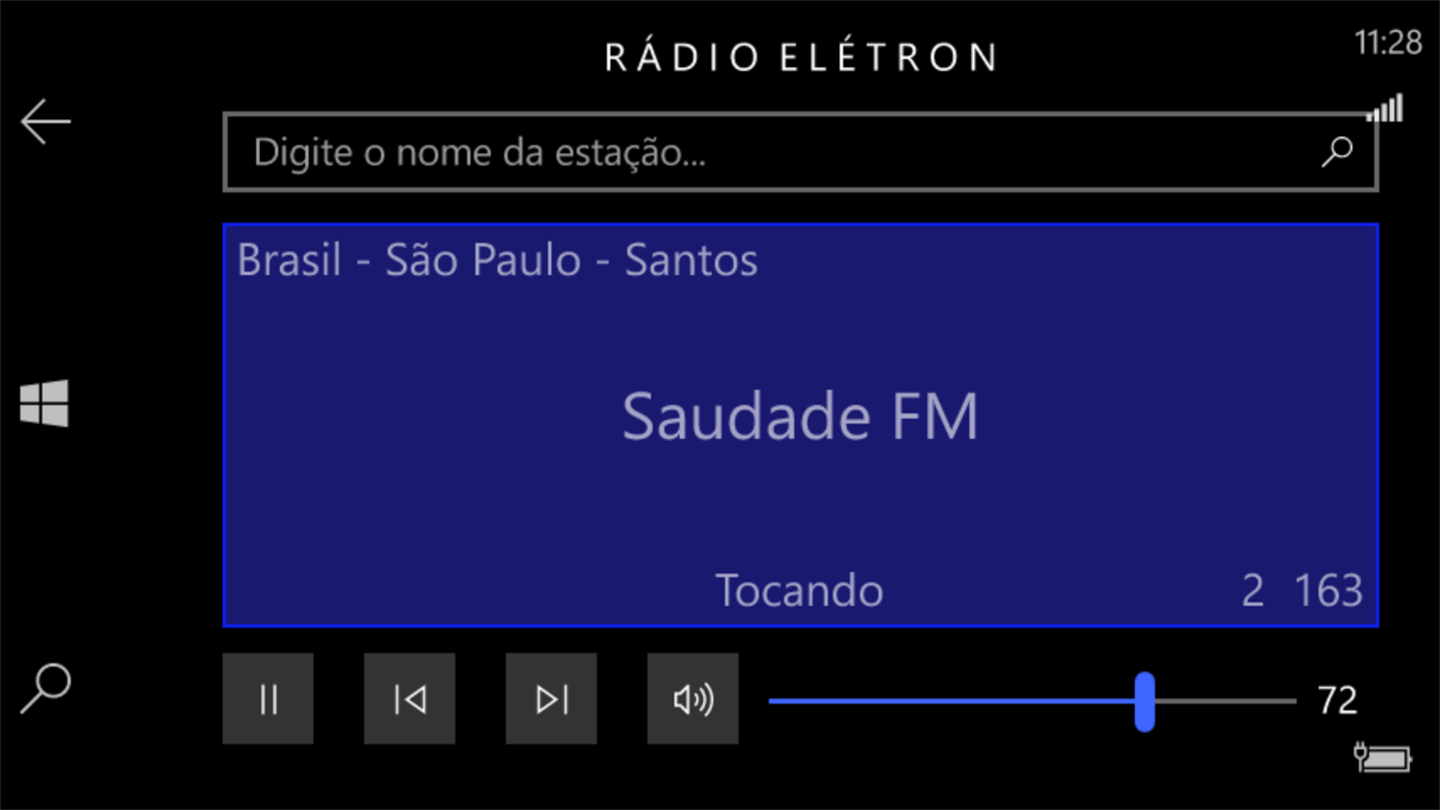Screen dimensions: 1440x810
Task: Set volume on the slider
Action: point(1145,701)
